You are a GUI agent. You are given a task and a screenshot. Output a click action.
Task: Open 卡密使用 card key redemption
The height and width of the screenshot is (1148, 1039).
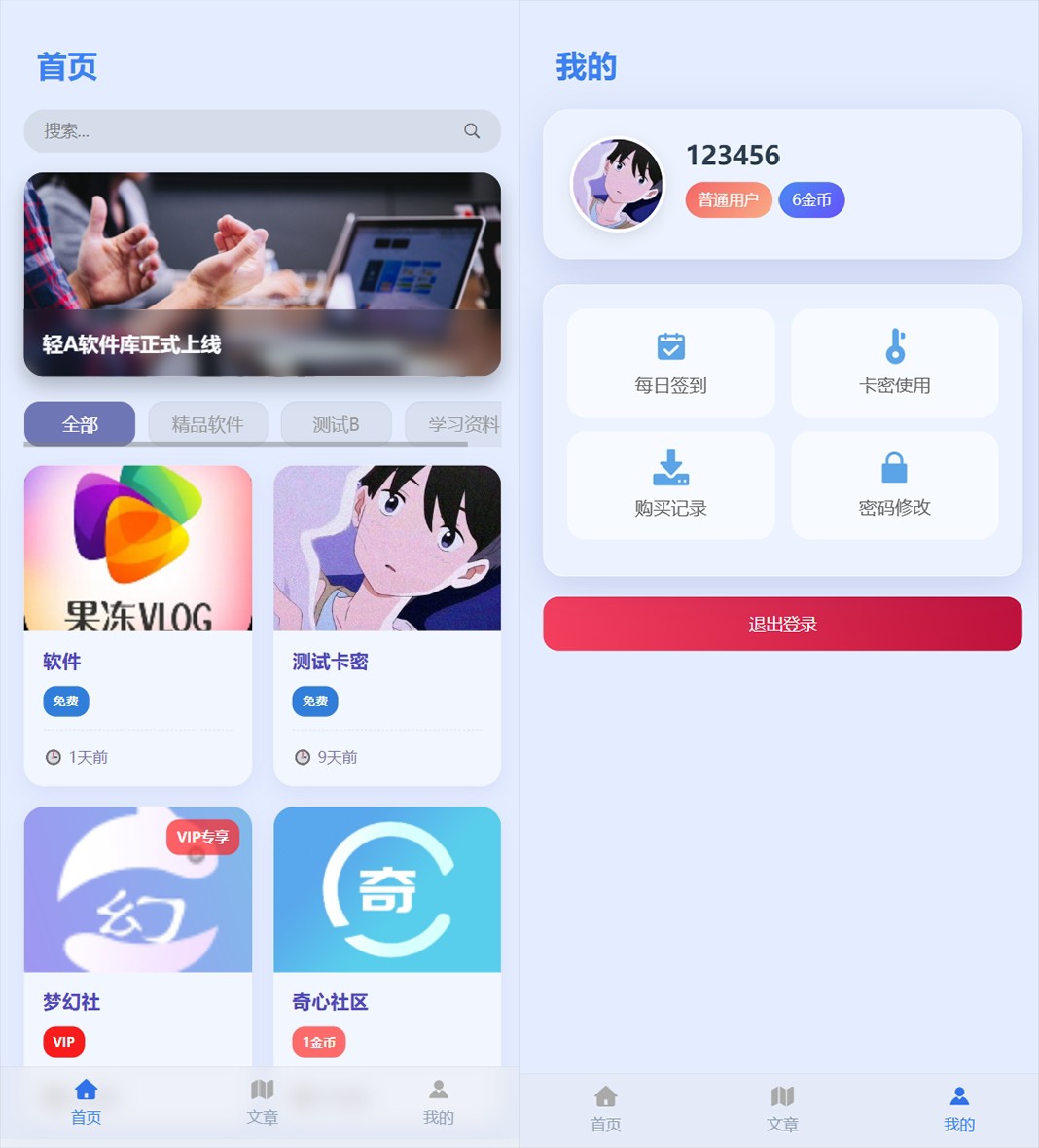point(894,364)
